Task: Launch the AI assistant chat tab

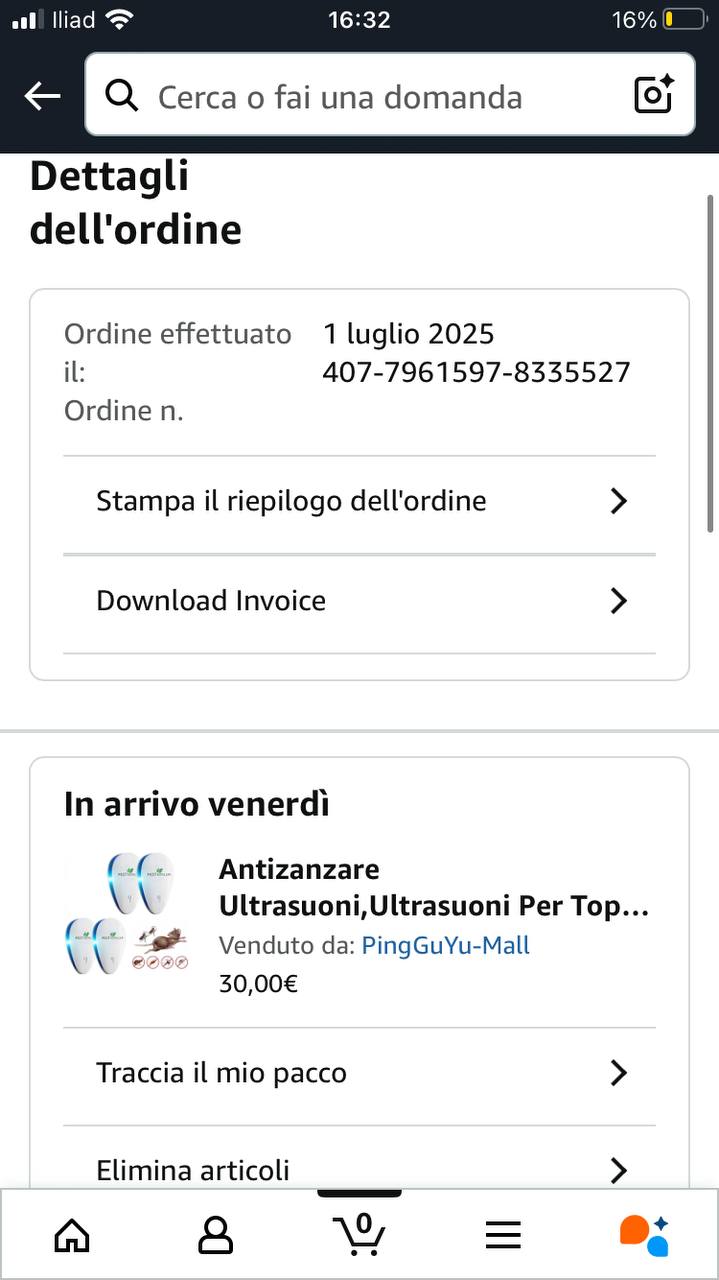Action: pos(645,1234)
